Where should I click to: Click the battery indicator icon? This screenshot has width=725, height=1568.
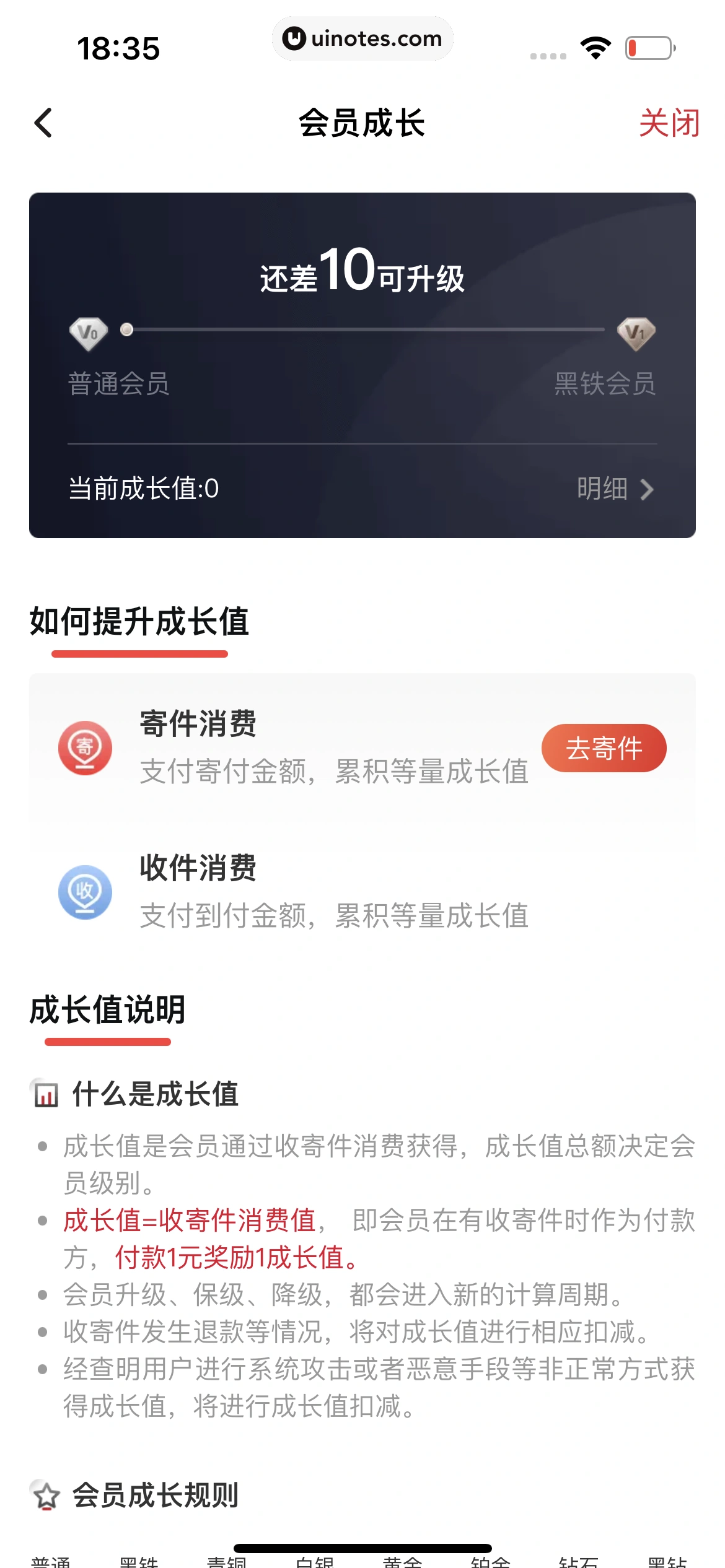point(650,46)
